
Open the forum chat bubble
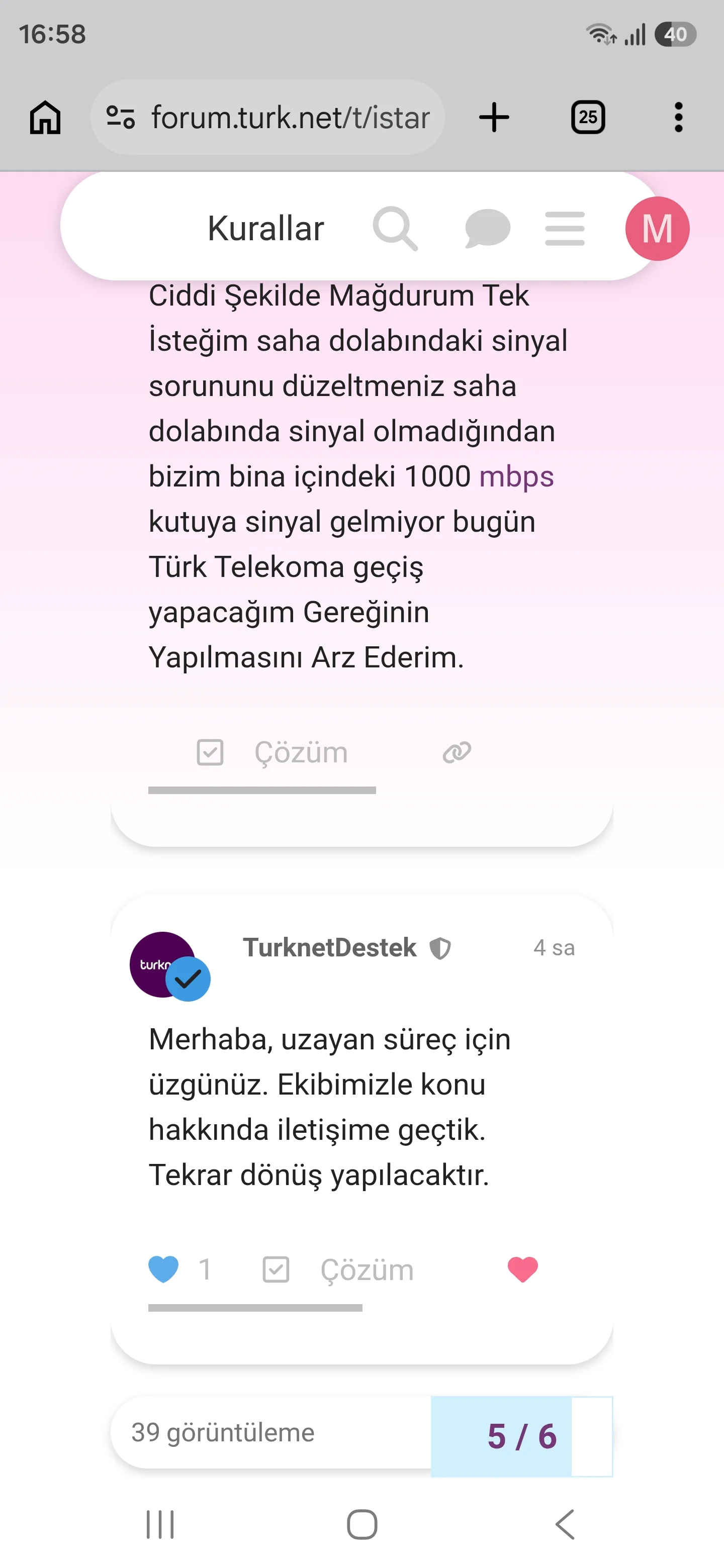click(487, 228)
